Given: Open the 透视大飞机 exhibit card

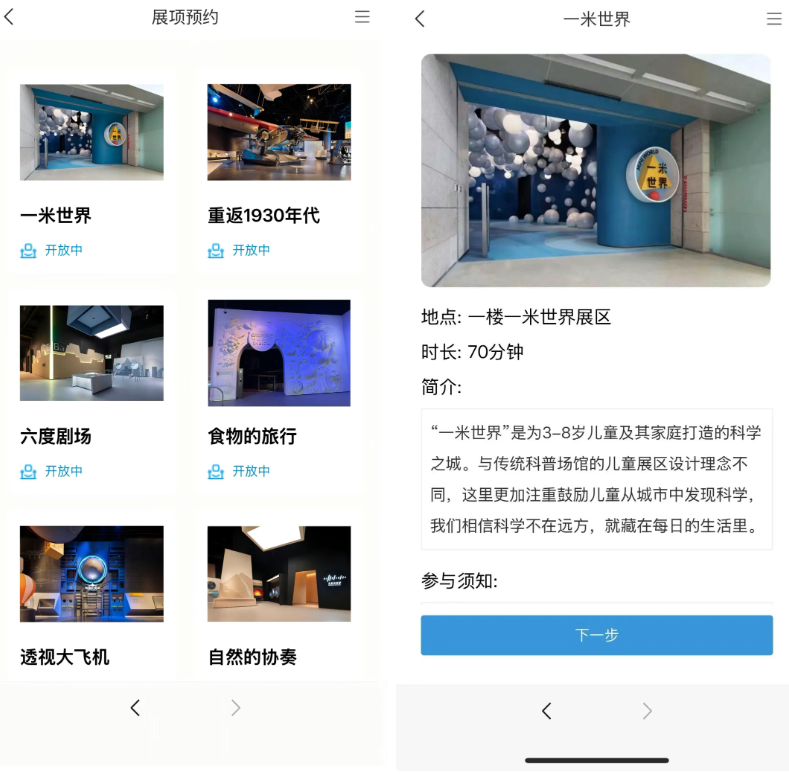Looking at the screenshot, I should [x=91, y=595].
